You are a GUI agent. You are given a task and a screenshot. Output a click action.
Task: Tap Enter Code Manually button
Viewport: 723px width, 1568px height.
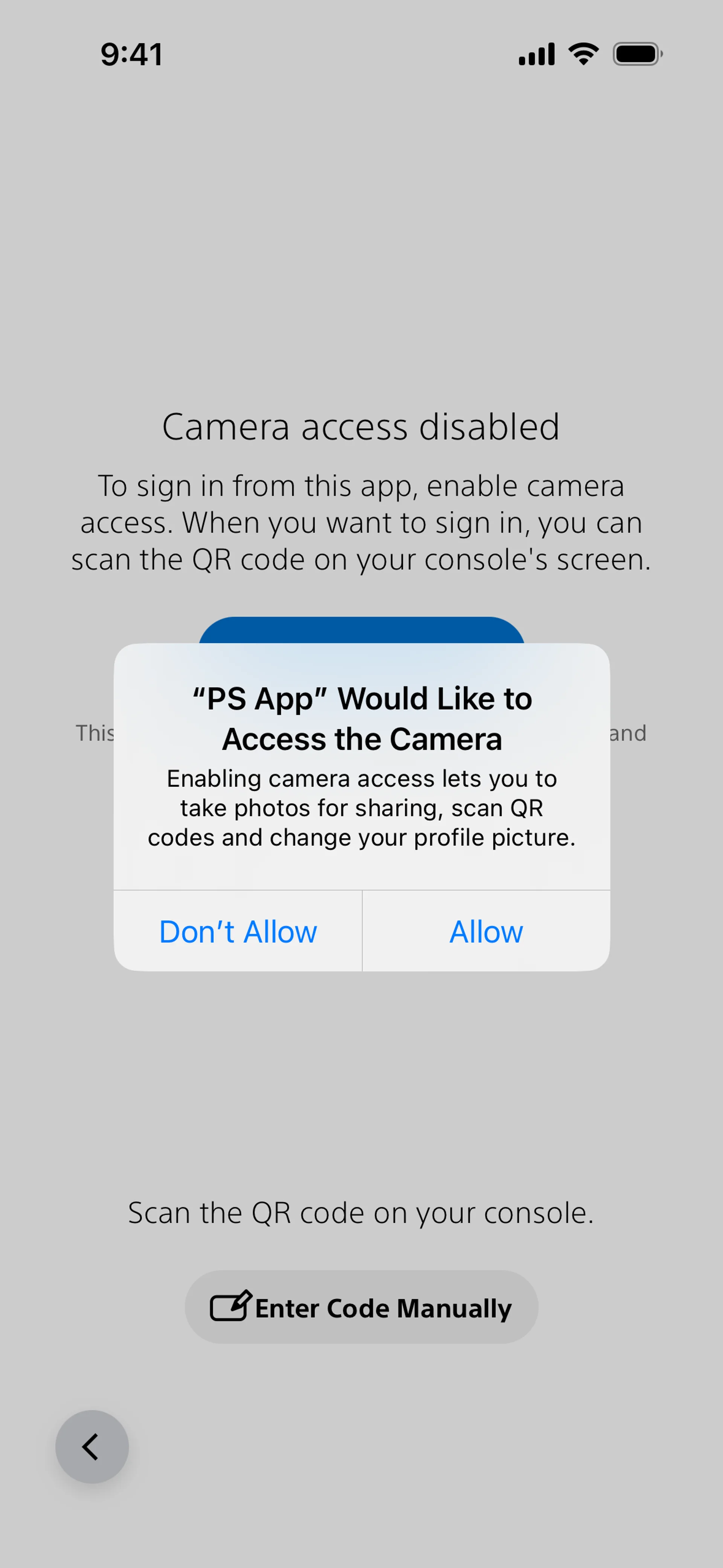coord(361,1307)
